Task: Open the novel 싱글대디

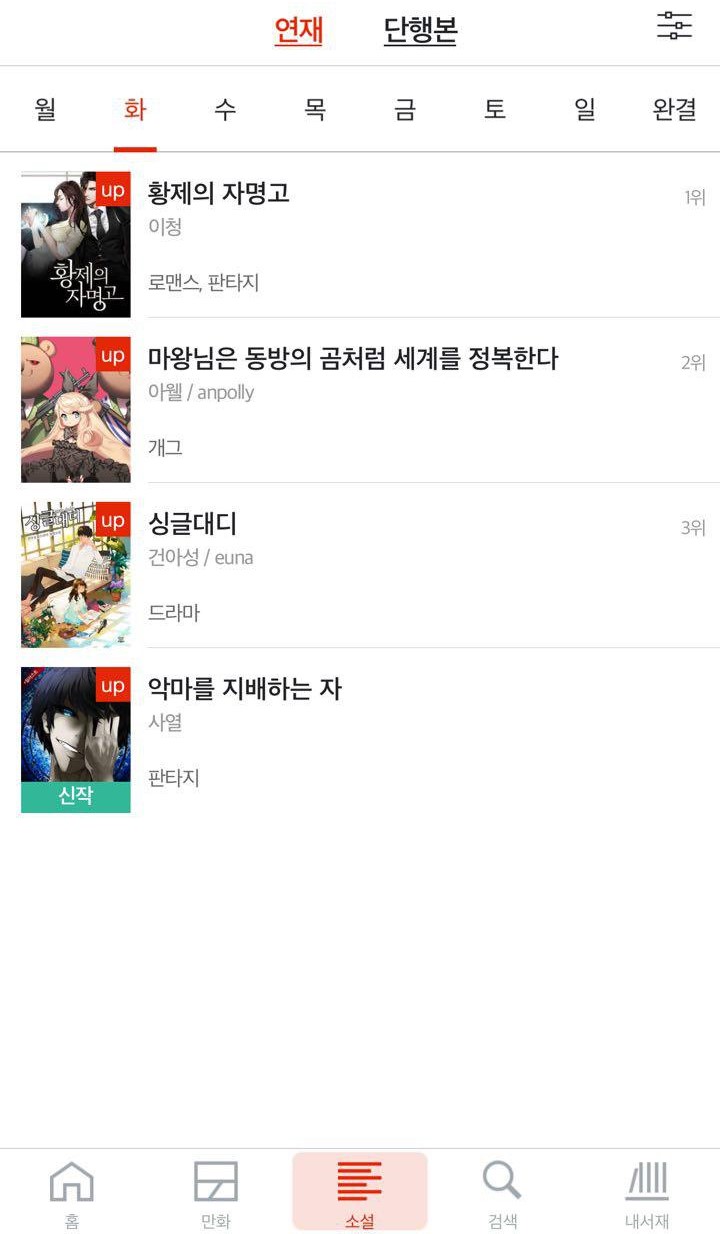Action: 192,523
